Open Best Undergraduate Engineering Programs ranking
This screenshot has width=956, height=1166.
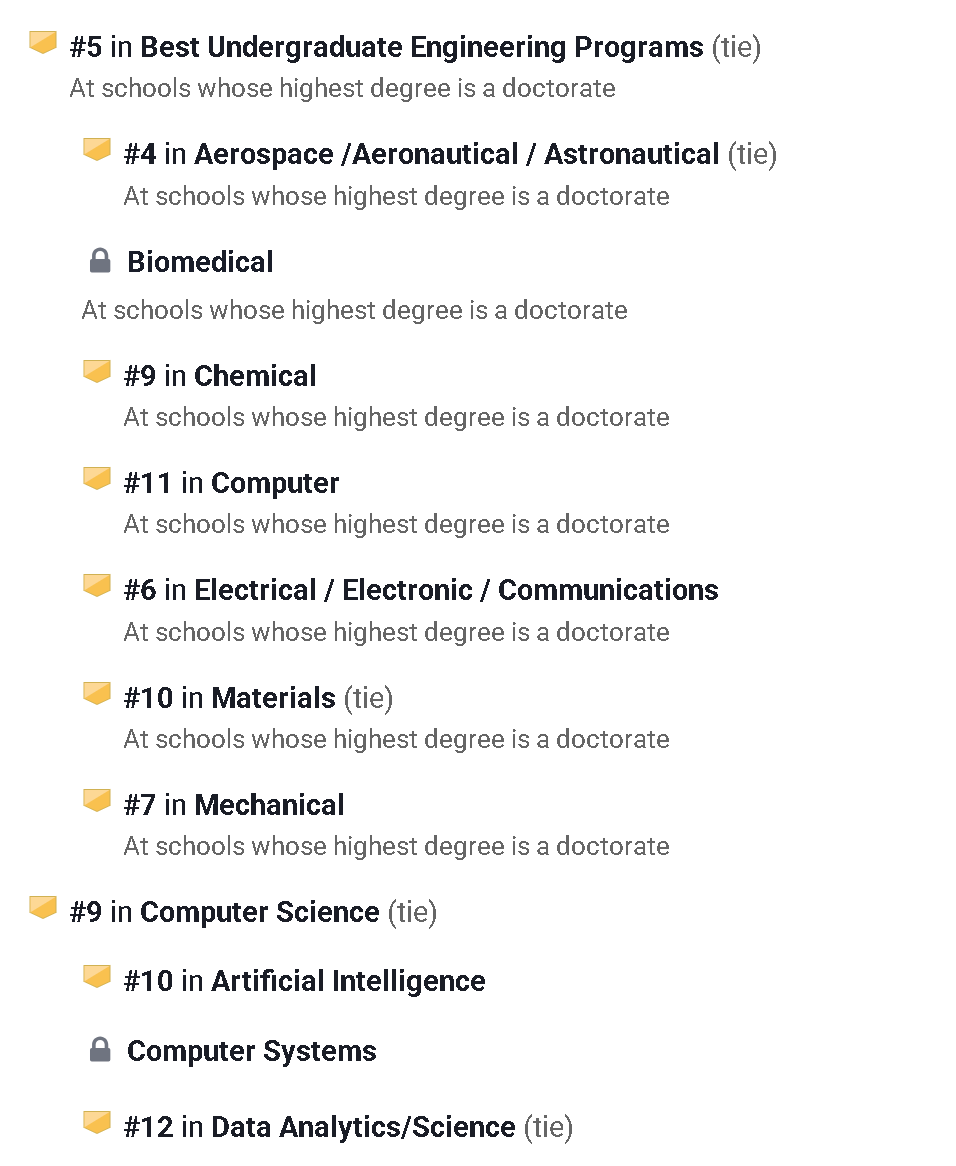[421, 47]
